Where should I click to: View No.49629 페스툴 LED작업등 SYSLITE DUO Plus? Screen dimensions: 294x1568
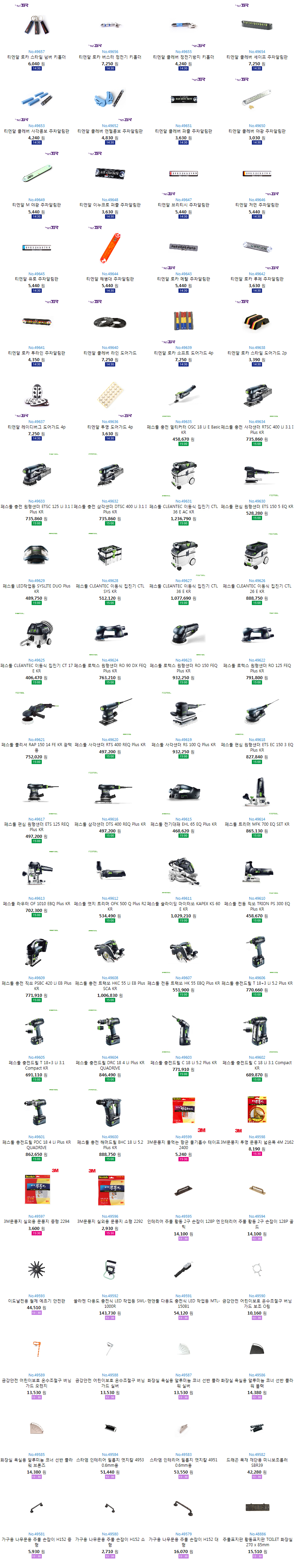(x=36, y=588)
